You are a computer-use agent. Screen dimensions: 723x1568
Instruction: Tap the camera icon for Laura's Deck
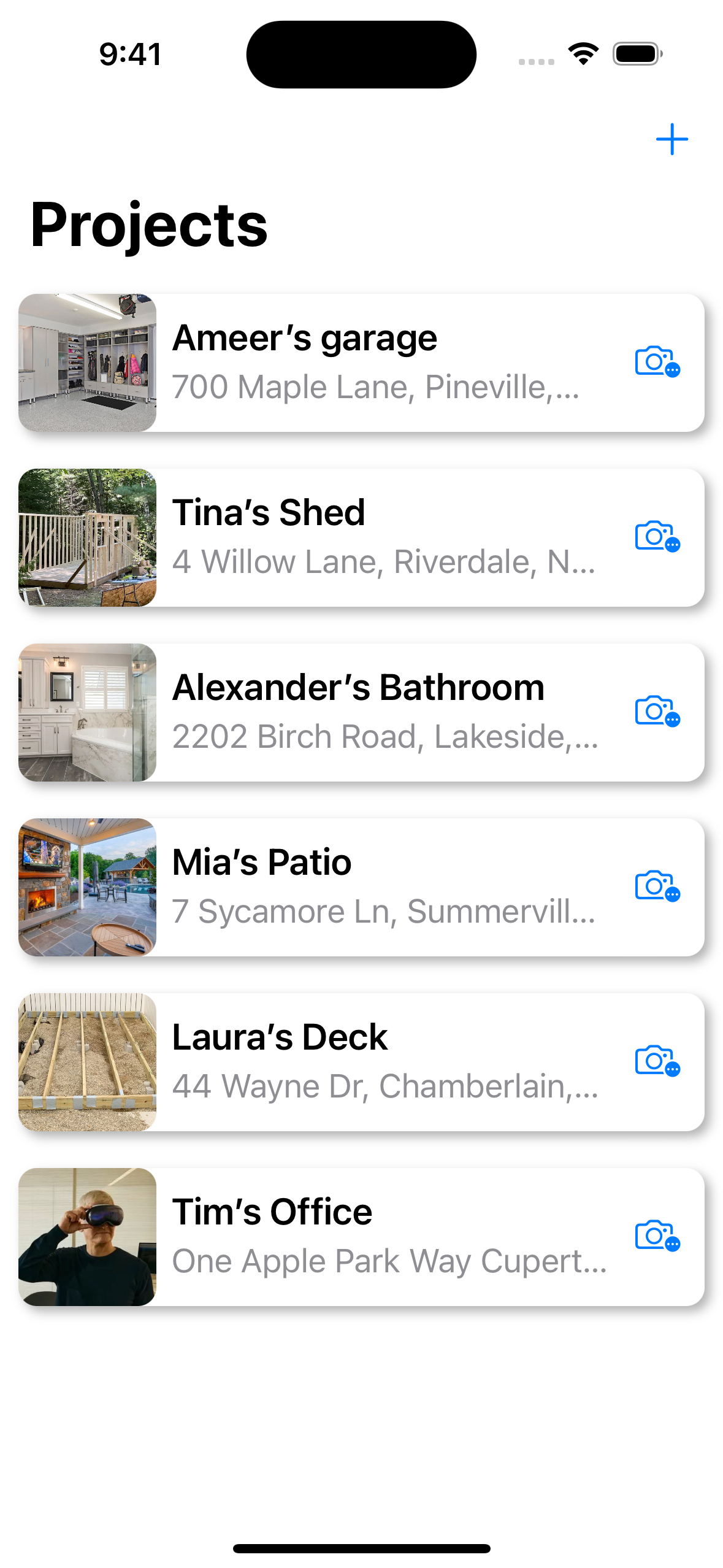[657, 1061]
